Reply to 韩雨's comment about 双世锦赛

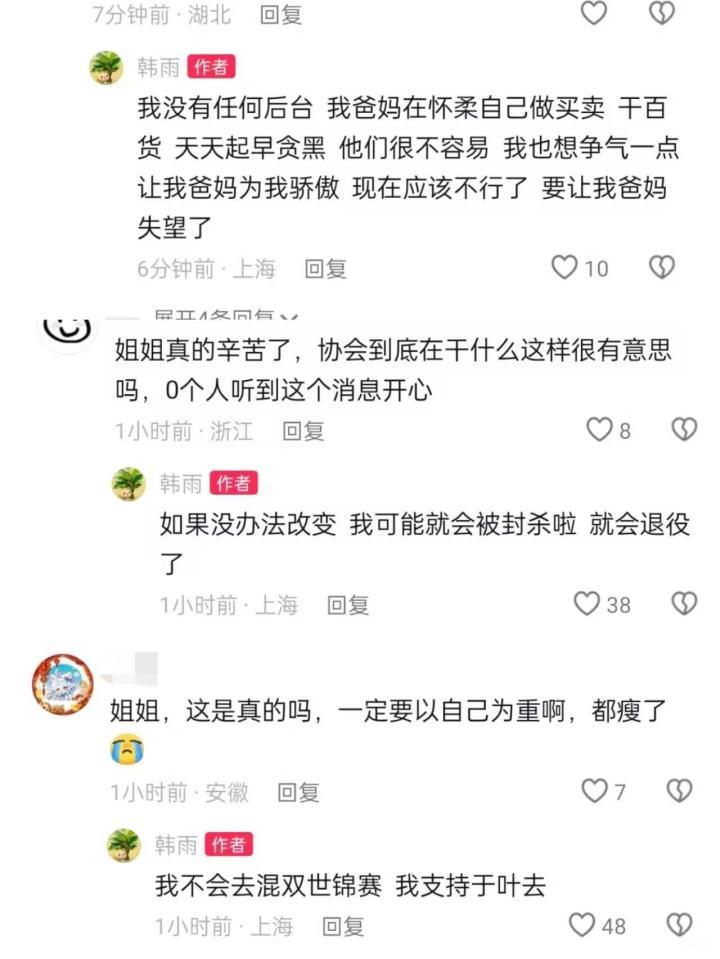click(343, 926)
